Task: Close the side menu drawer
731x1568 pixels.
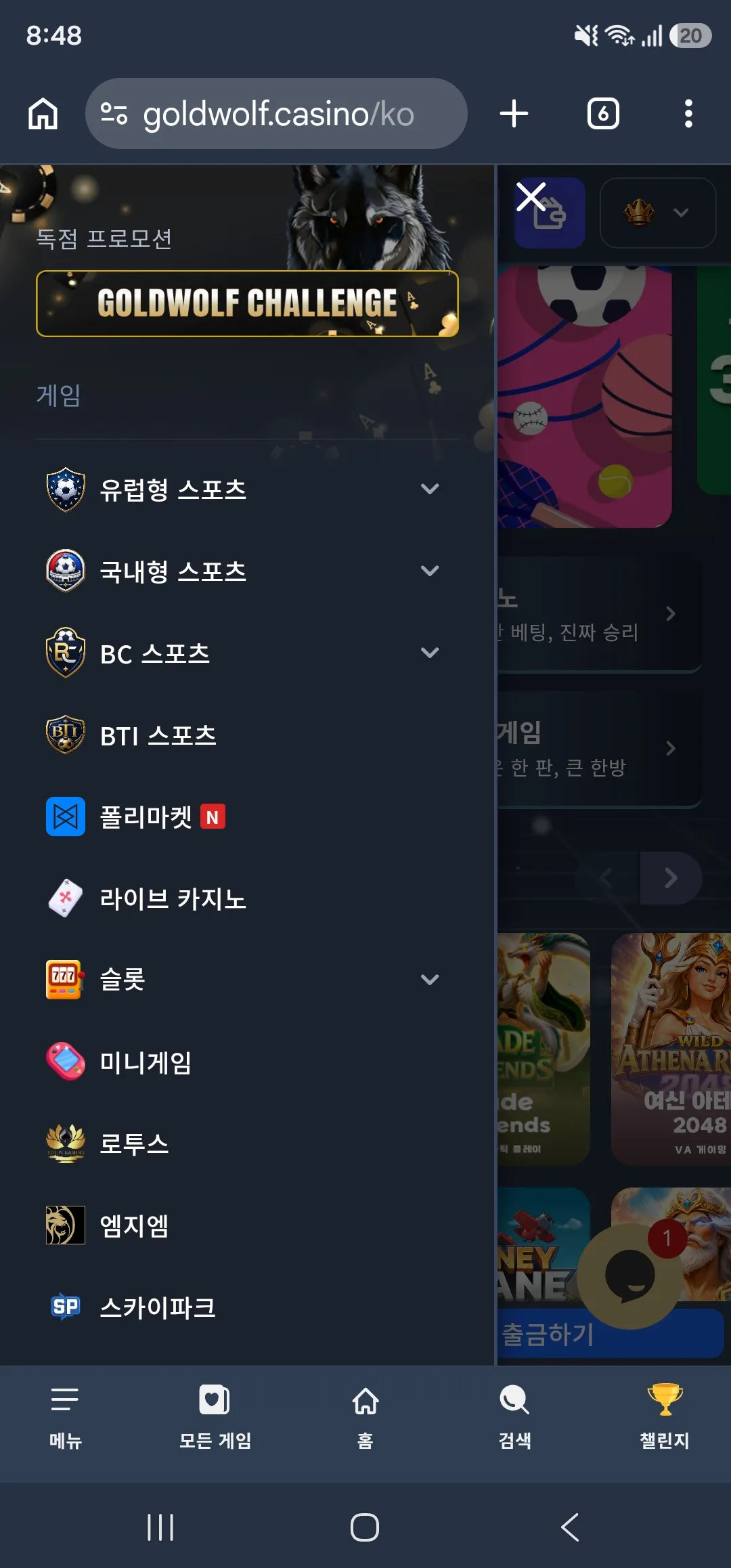Action: click(531, 197)
